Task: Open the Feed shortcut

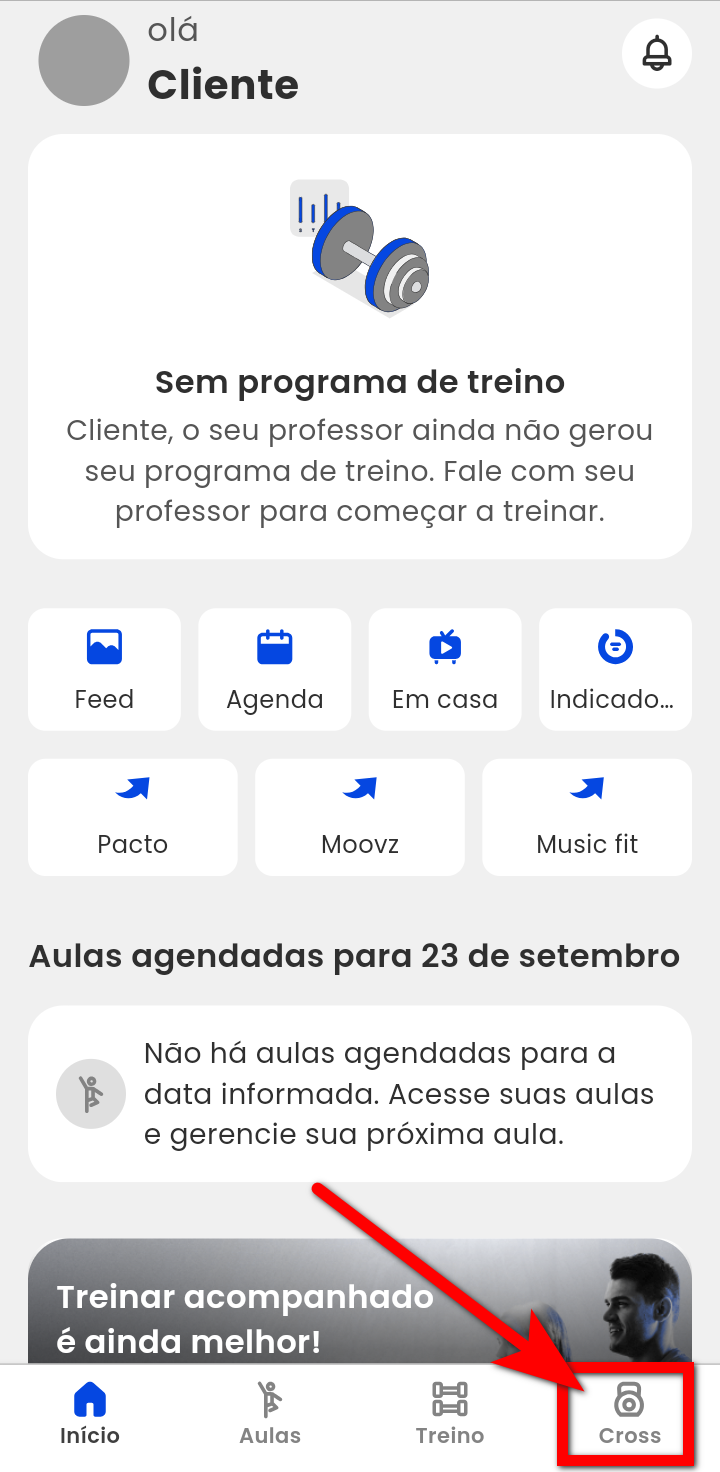Action: click(104, 669)
